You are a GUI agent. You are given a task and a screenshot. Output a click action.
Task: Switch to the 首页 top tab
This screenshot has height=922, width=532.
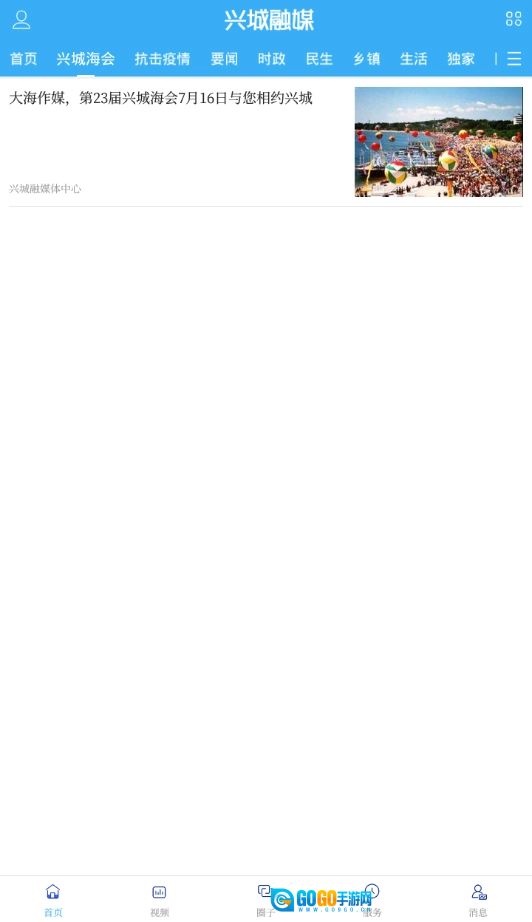click(x=24, y=59)
